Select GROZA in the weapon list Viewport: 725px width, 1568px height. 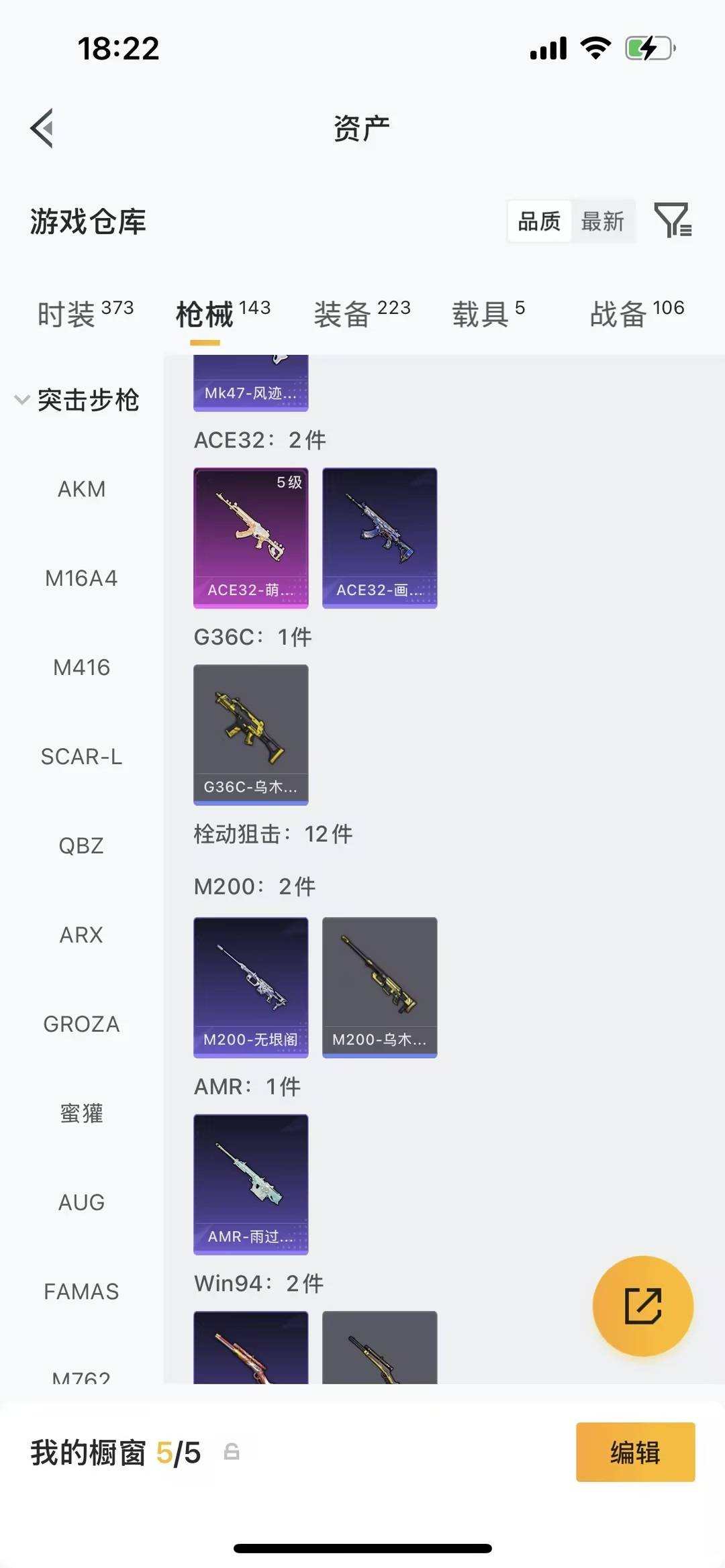81,1024
